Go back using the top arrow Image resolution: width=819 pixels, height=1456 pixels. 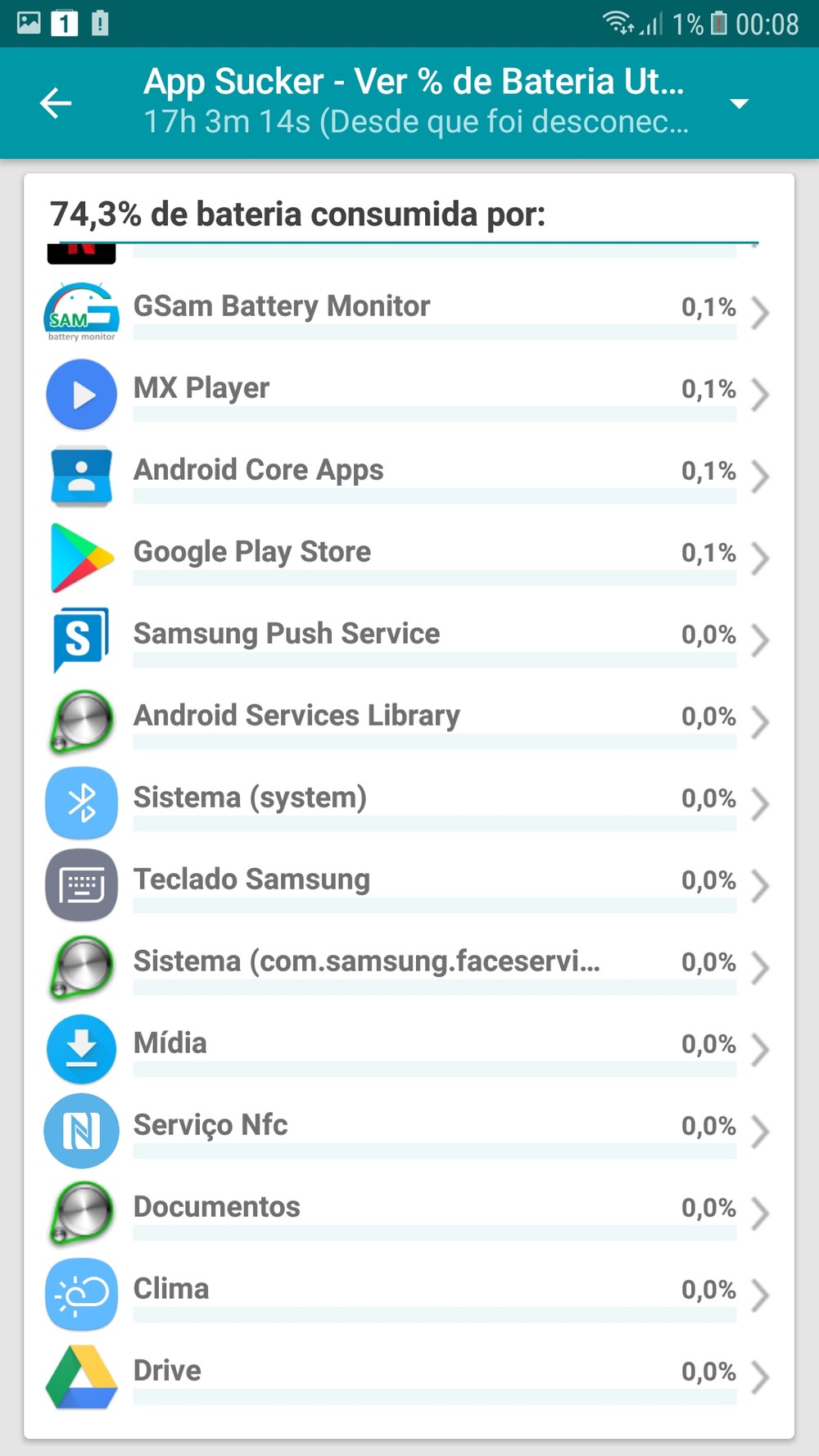click(56, 103)
